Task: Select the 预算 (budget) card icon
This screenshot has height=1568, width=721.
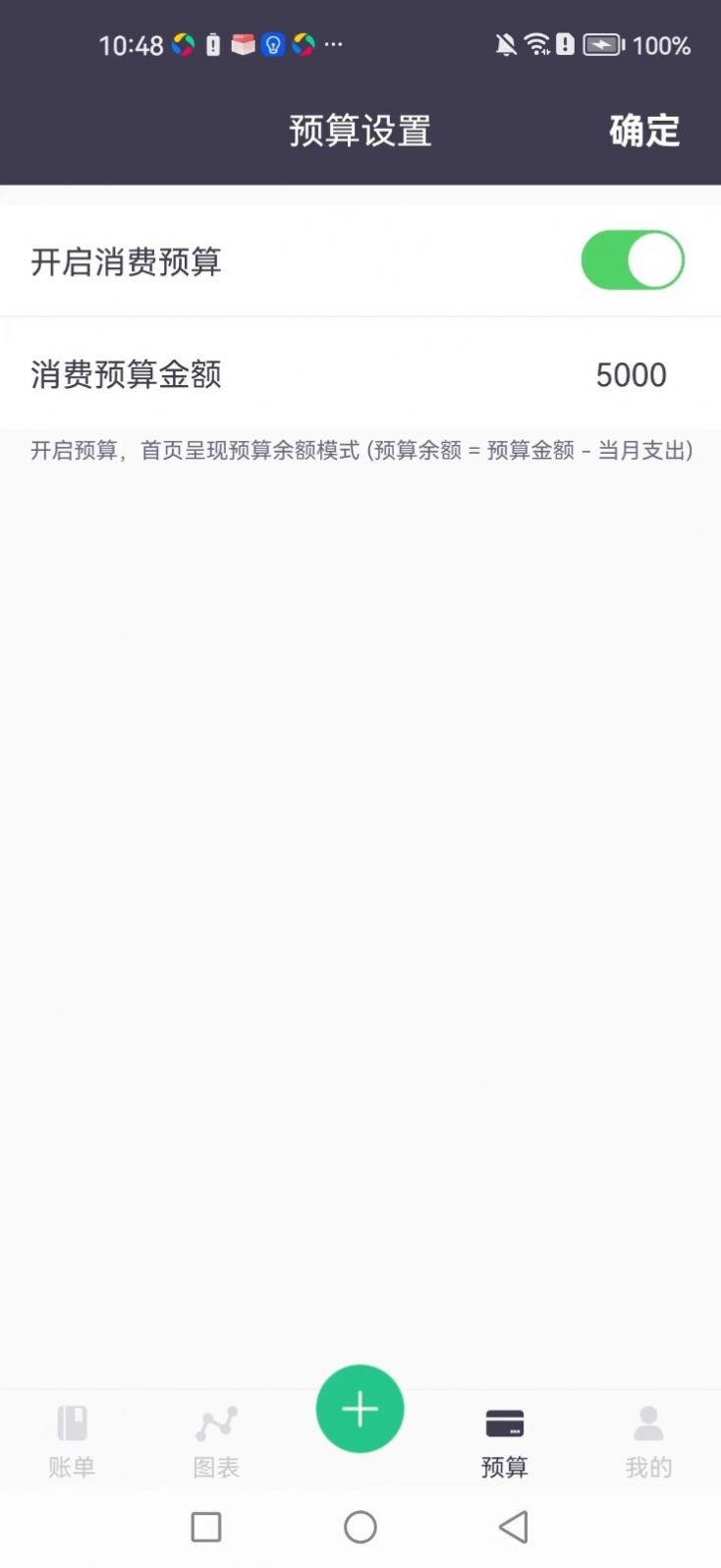Action: pyautogui.click(x=504, y=1422)
